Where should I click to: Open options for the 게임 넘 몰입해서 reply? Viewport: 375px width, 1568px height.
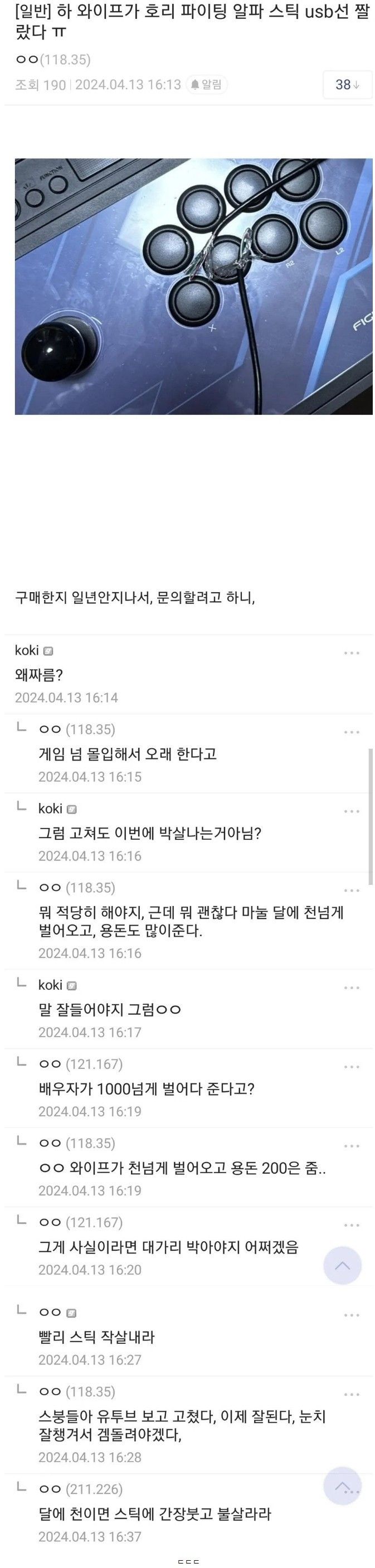click(x=351, y=732)
